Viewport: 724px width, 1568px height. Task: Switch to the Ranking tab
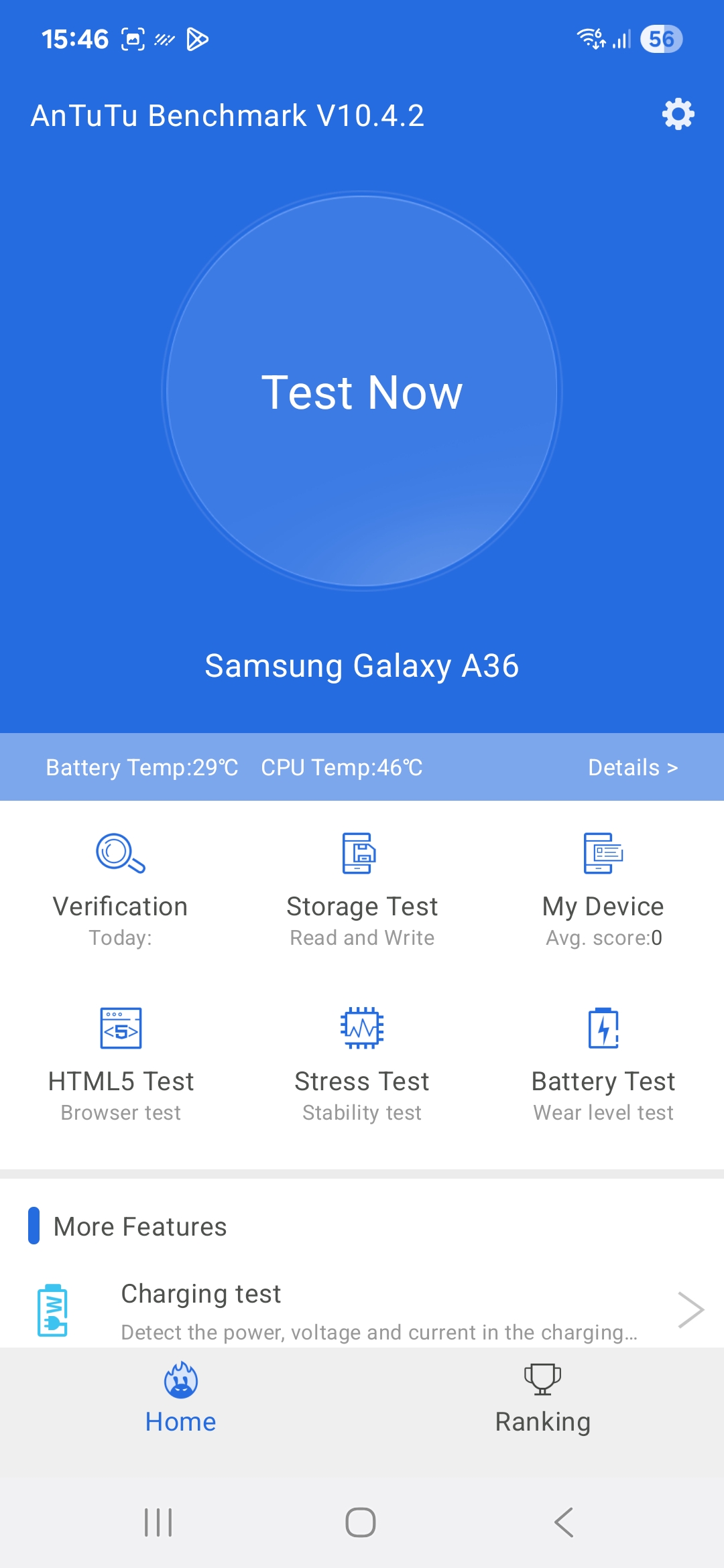click(x=543, y=1398)
